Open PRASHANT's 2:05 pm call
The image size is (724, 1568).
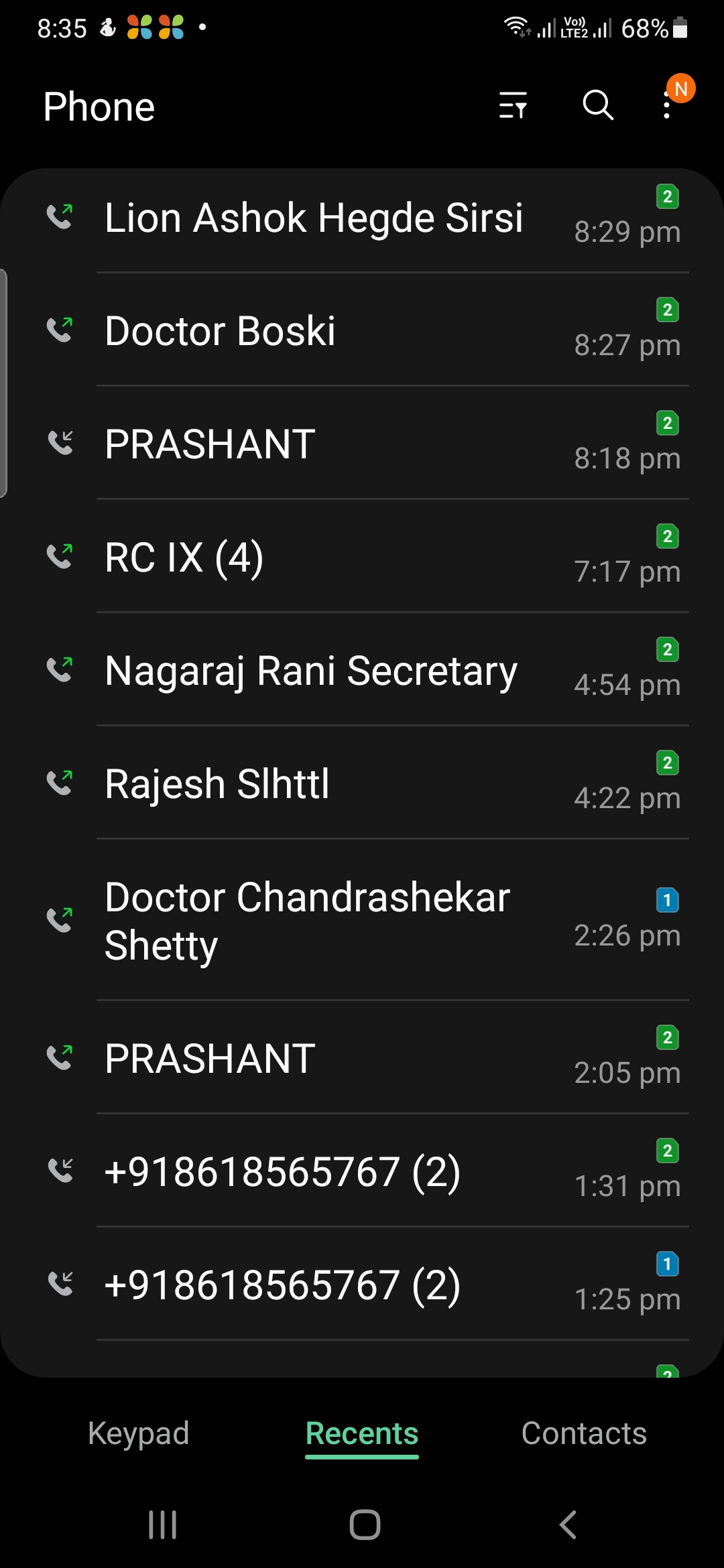[210, 1059]
